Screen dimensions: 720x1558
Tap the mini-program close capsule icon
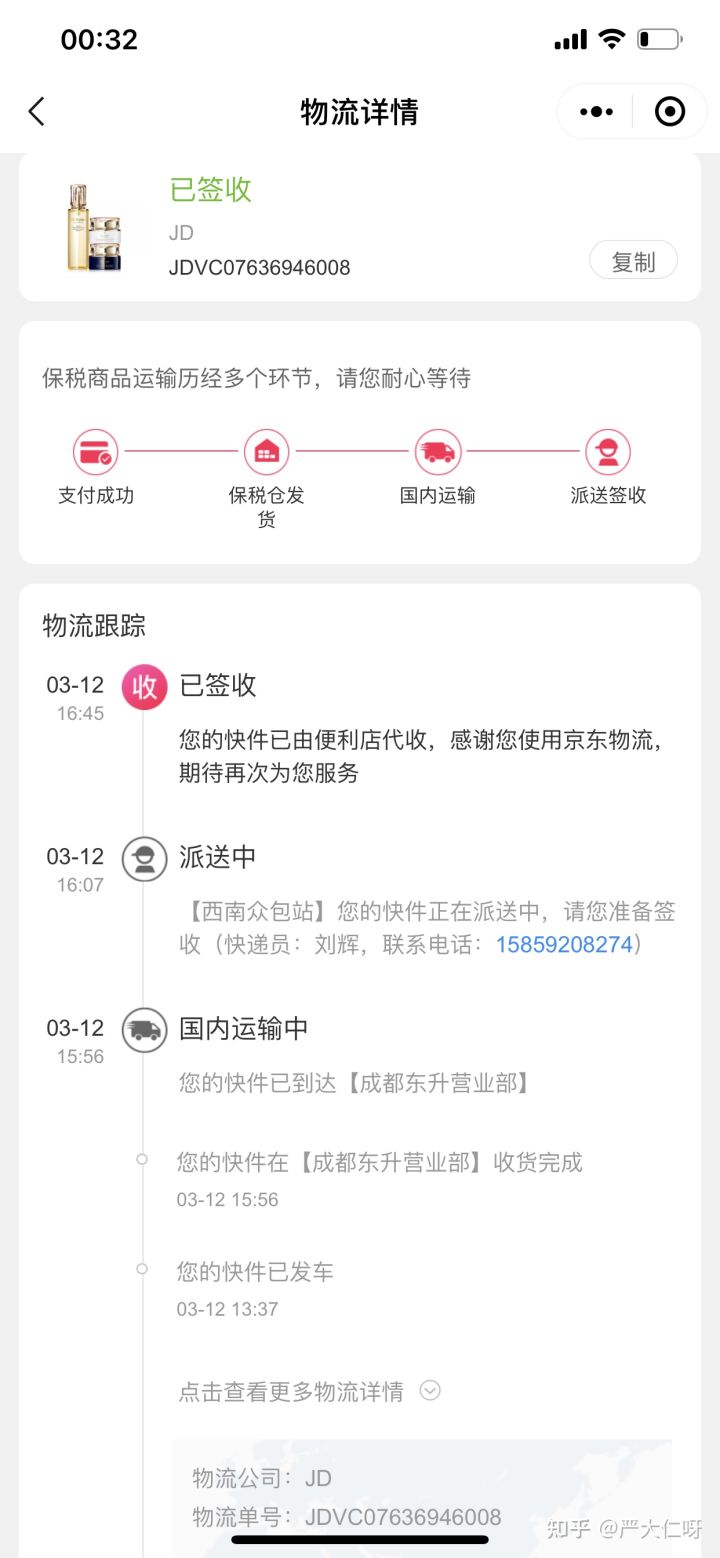coord(668,111)
